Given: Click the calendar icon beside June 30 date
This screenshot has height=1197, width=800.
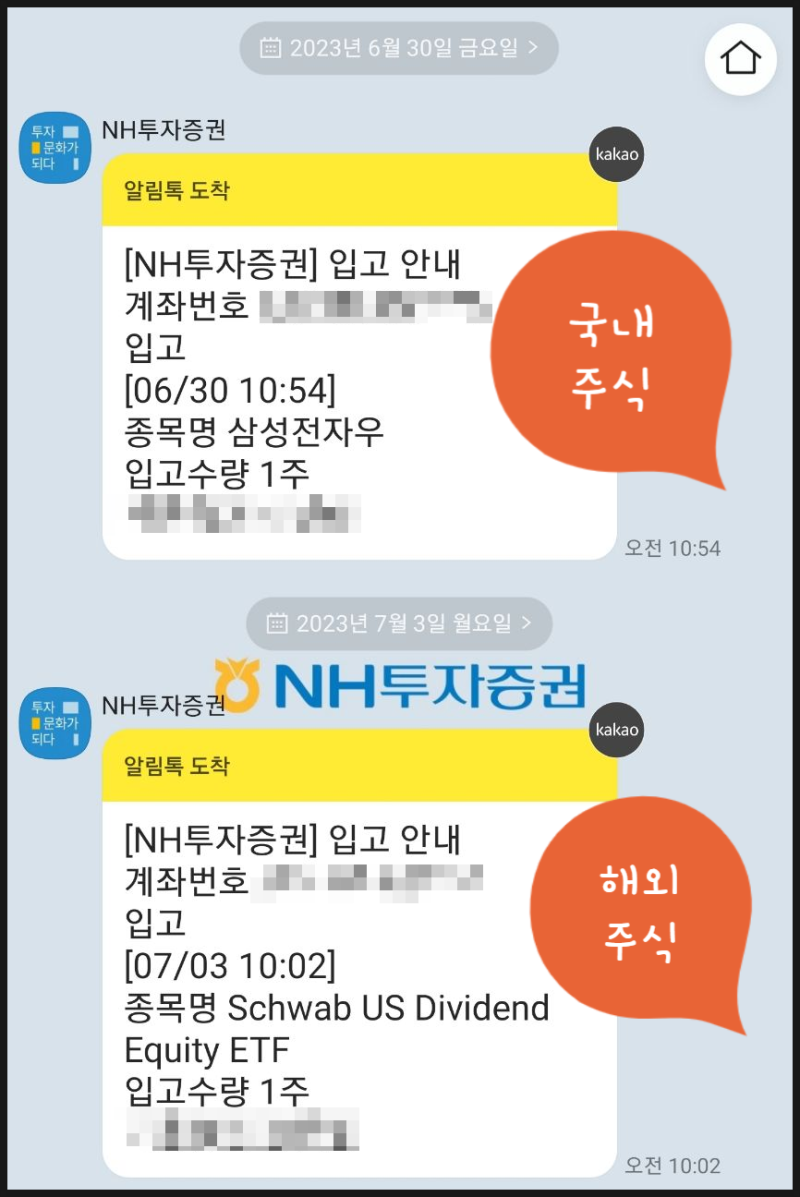Looking at the screenshot, I should [270, 47].
